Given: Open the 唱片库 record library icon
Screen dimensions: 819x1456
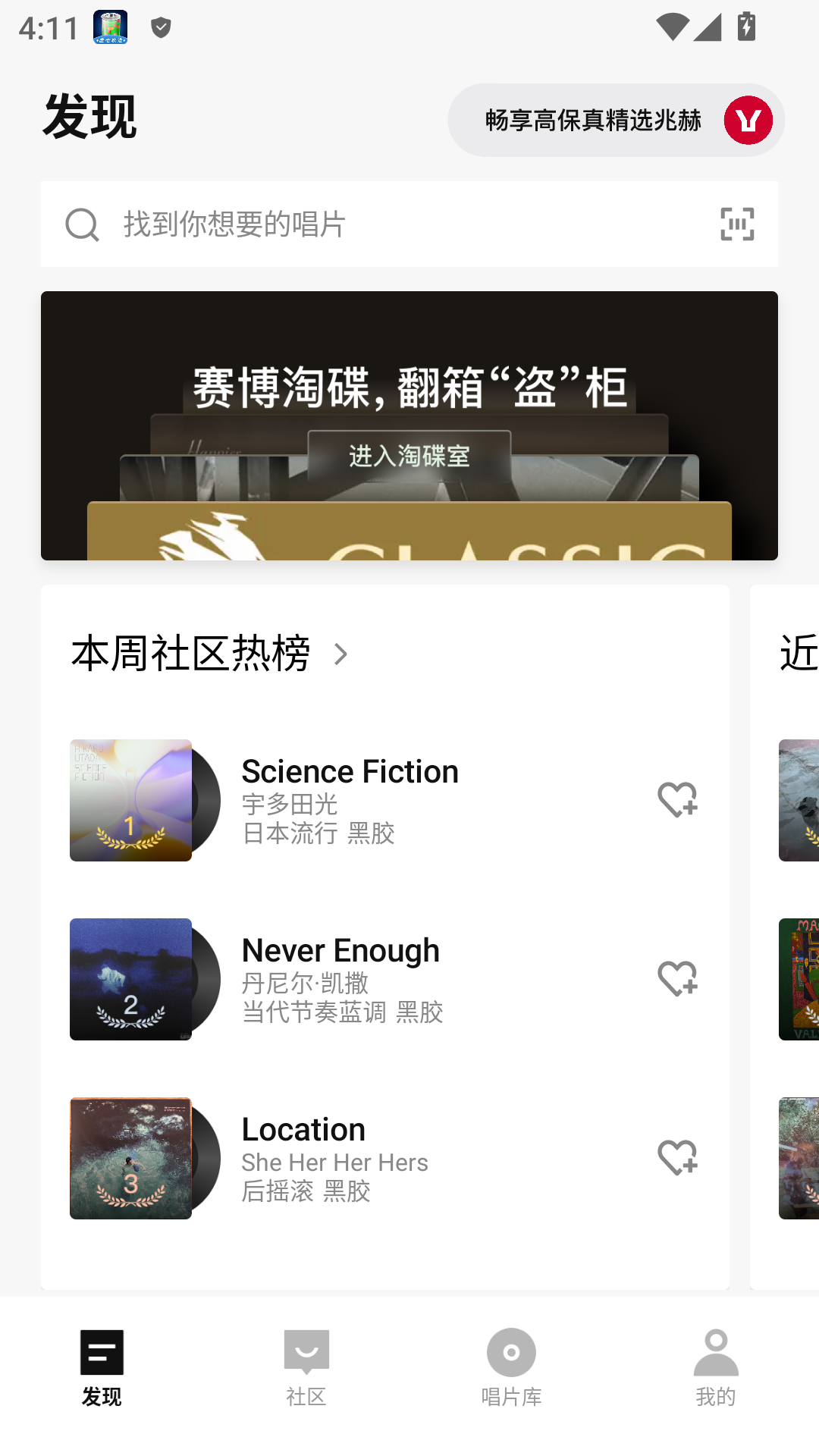Looking at the screenshot, I should [511, 1352].
